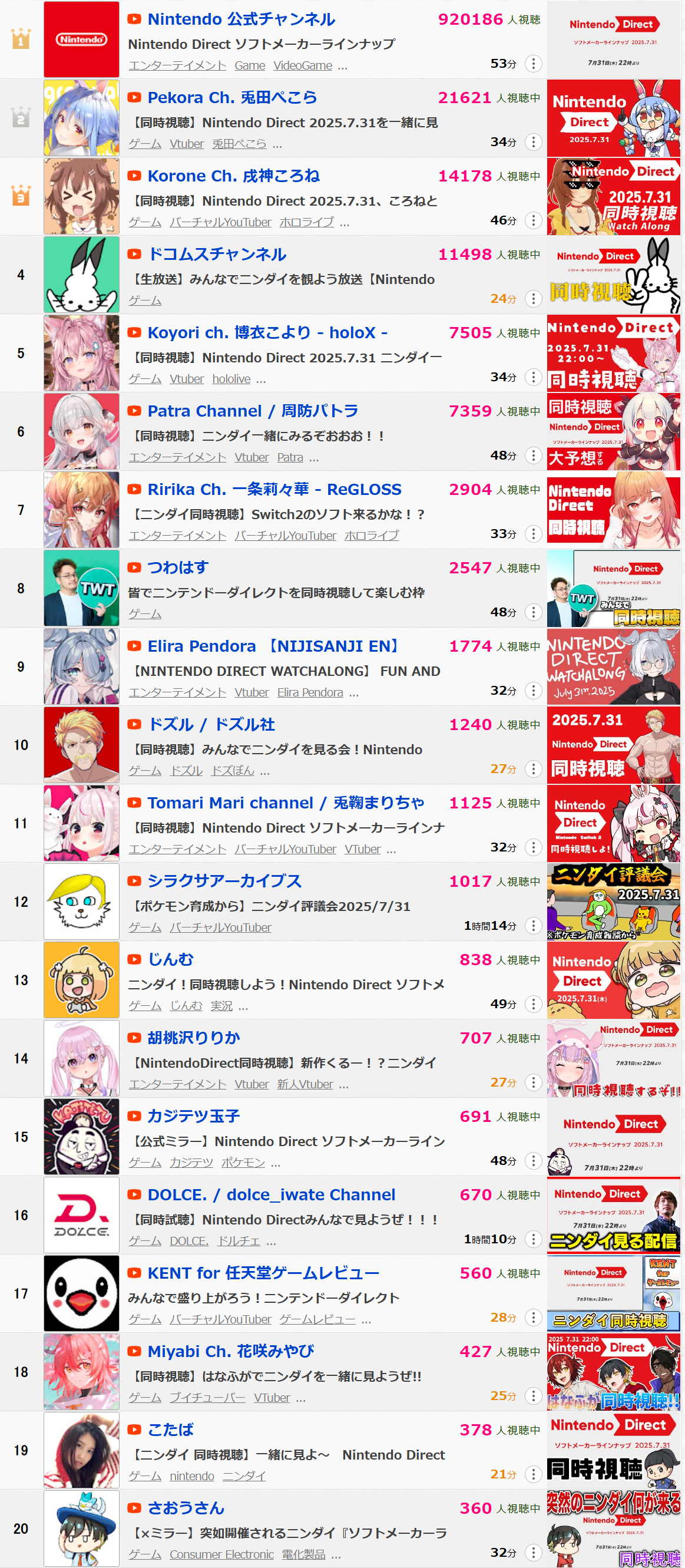Open Tomari Mari channel link
The width and height of the screenshot is (685, 1568).
click(x=286, y=803)
